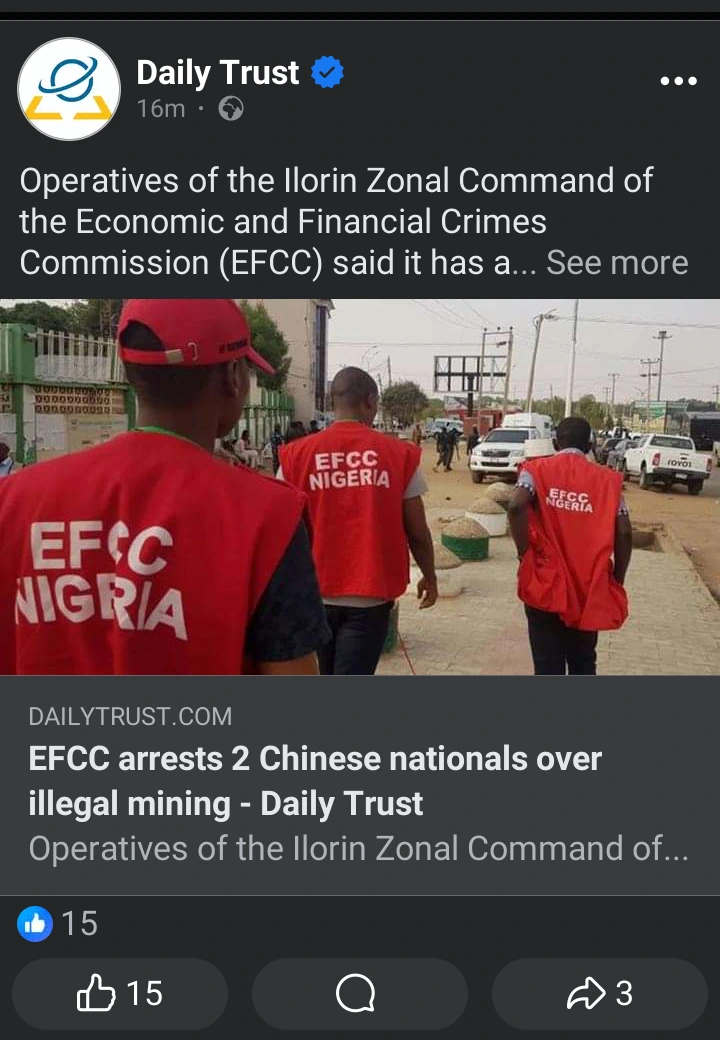Expand the post with See more

coord(617,263)
